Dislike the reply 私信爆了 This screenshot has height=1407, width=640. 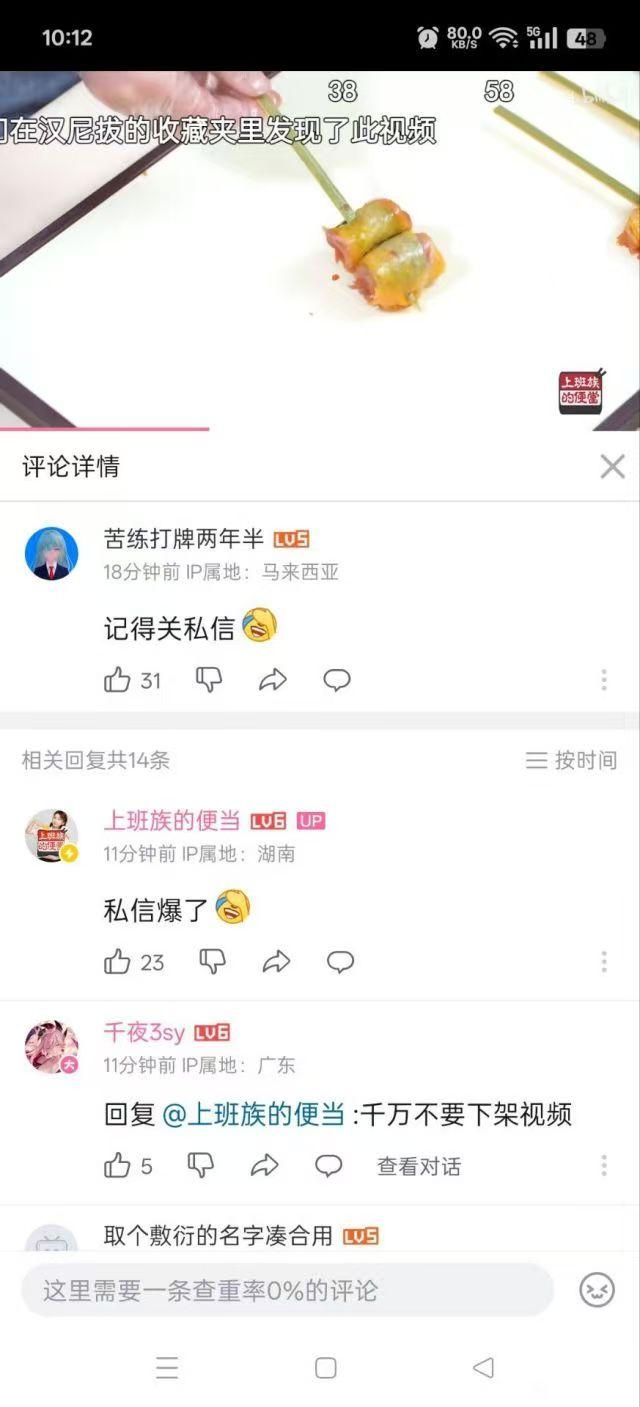click(212, 962)
